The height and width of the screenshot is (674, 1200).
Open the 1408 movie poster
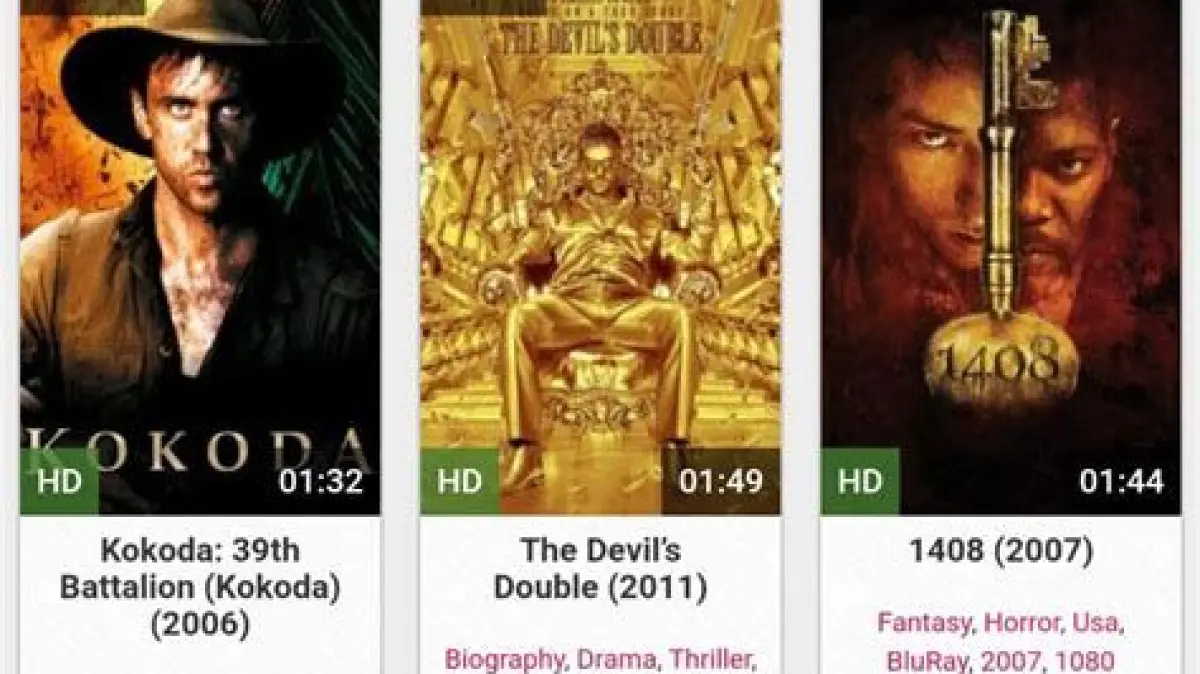coord(1000,250)
